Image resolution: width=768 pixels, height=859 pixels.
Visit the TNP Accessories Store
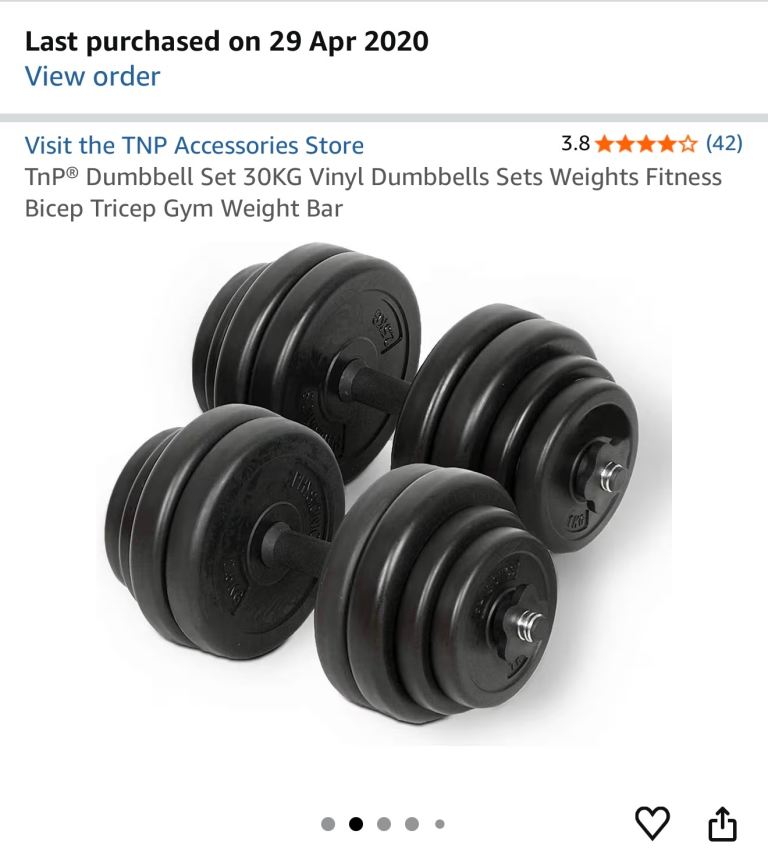click(x=194, y=145)
